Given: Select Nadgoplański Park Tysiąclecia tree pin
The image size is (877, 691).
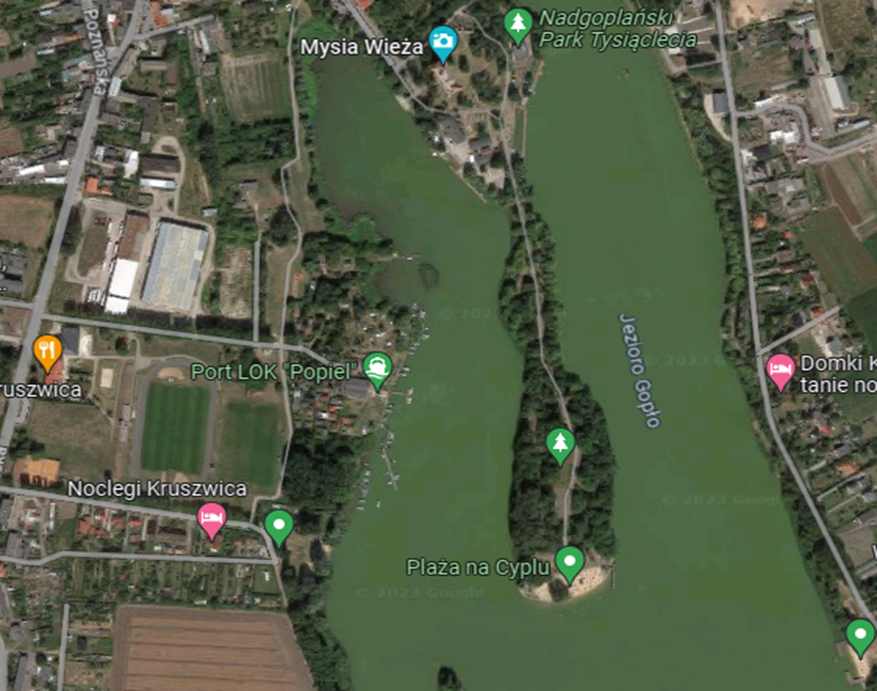Looking at the screenshot, I should point(517,22).
